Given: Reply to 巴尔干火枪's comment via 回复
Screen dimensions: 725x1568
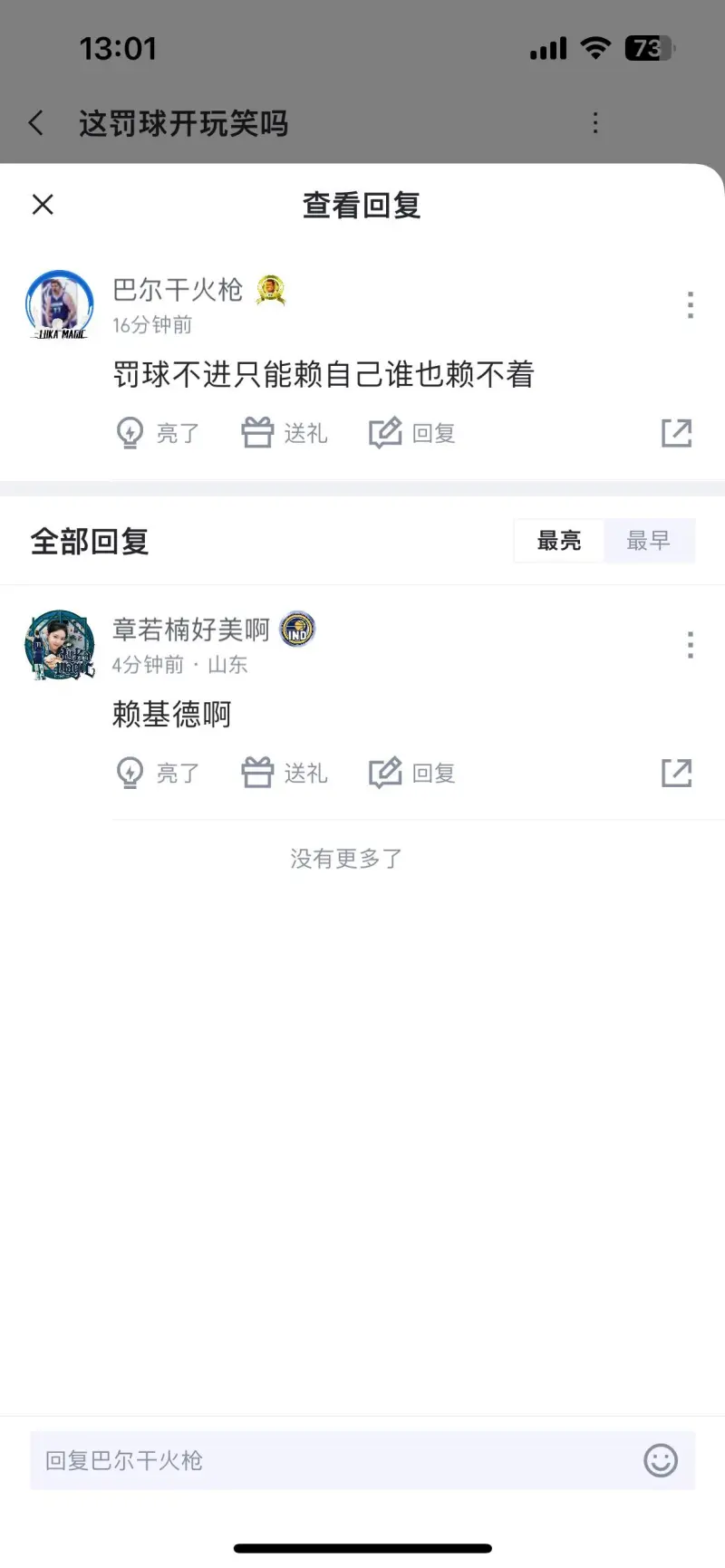Looking at the screenshot, I should [412, 433].
